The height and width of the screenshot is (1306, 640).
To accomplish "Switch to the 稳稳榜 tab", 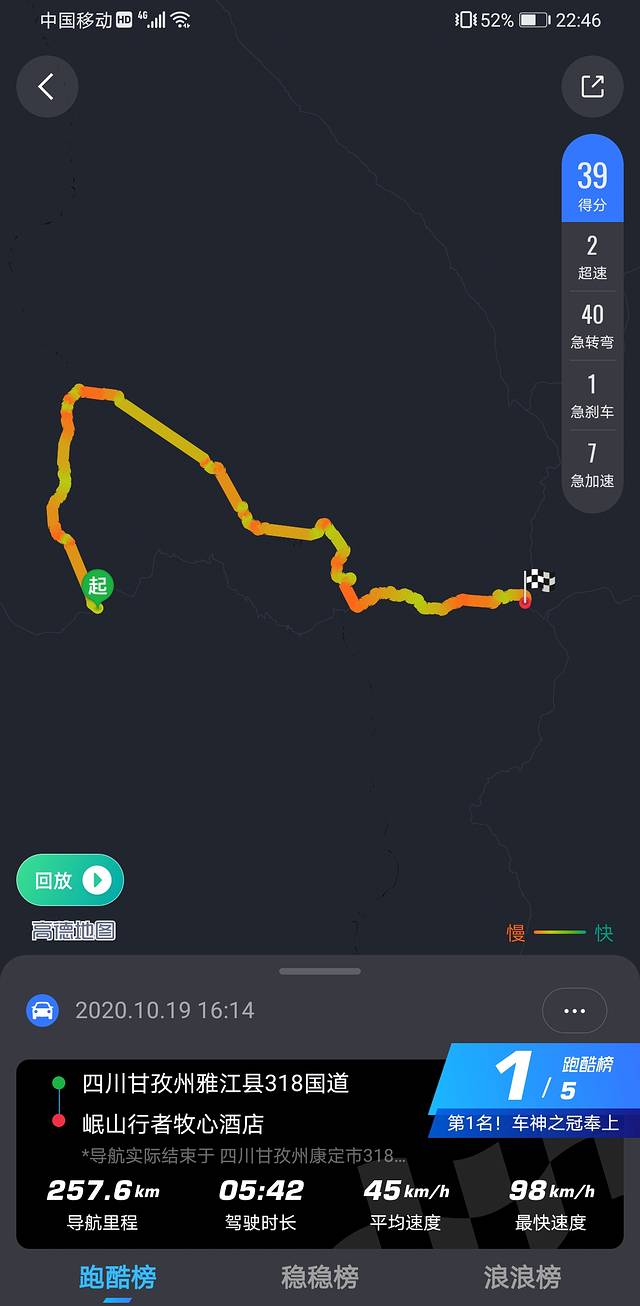I will (320, 1277).
